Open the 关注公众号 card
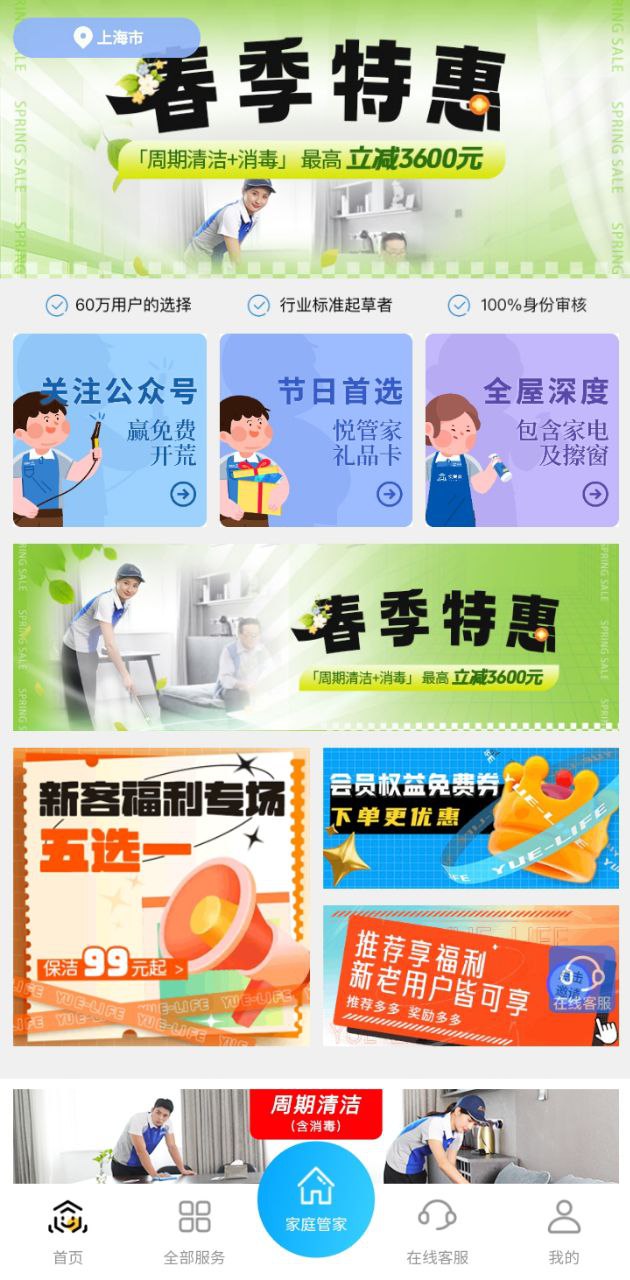Viewport: 630px width, 1280px height. [x=110, y=430]
